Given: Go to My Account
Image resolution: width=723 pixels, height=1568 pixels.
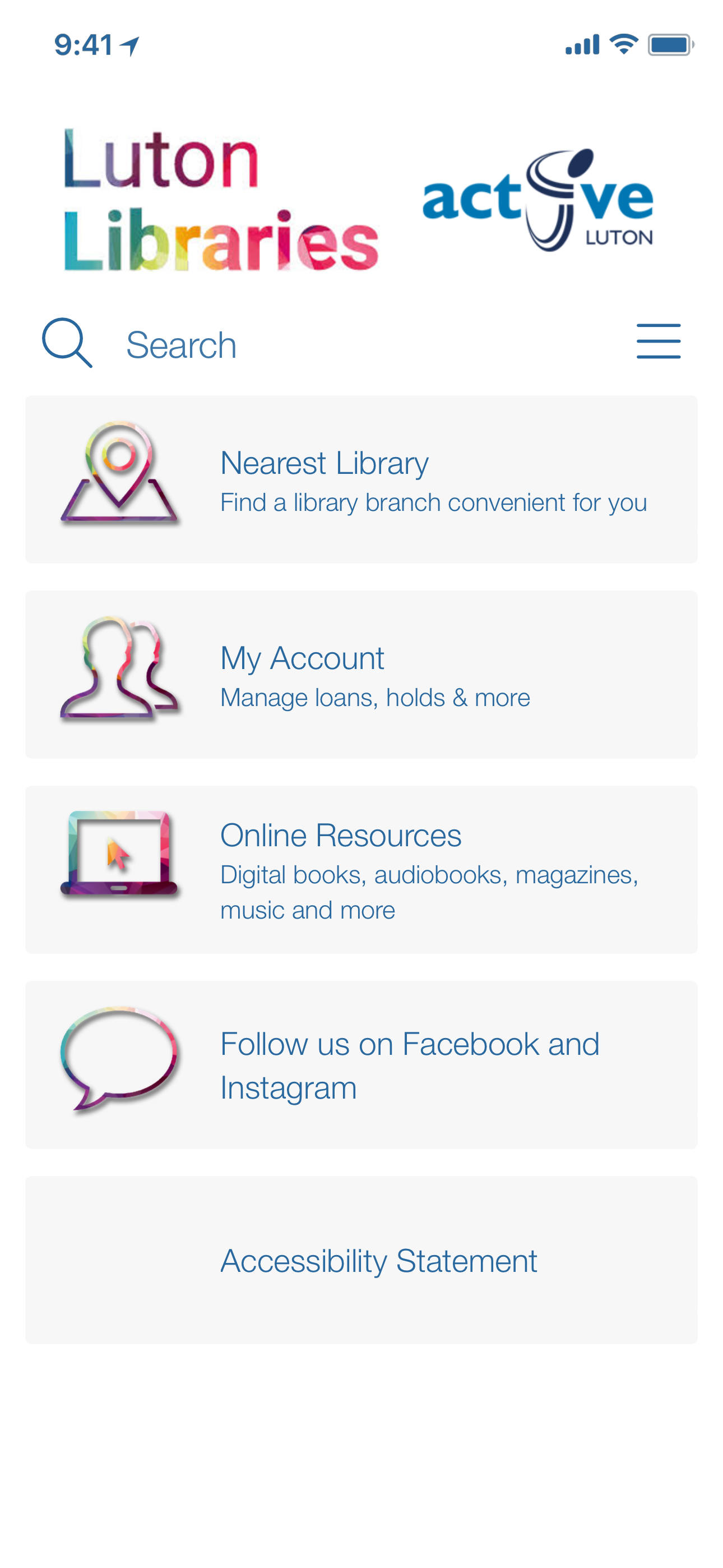Looking at the screenshot, I should [x=361, y=675].
